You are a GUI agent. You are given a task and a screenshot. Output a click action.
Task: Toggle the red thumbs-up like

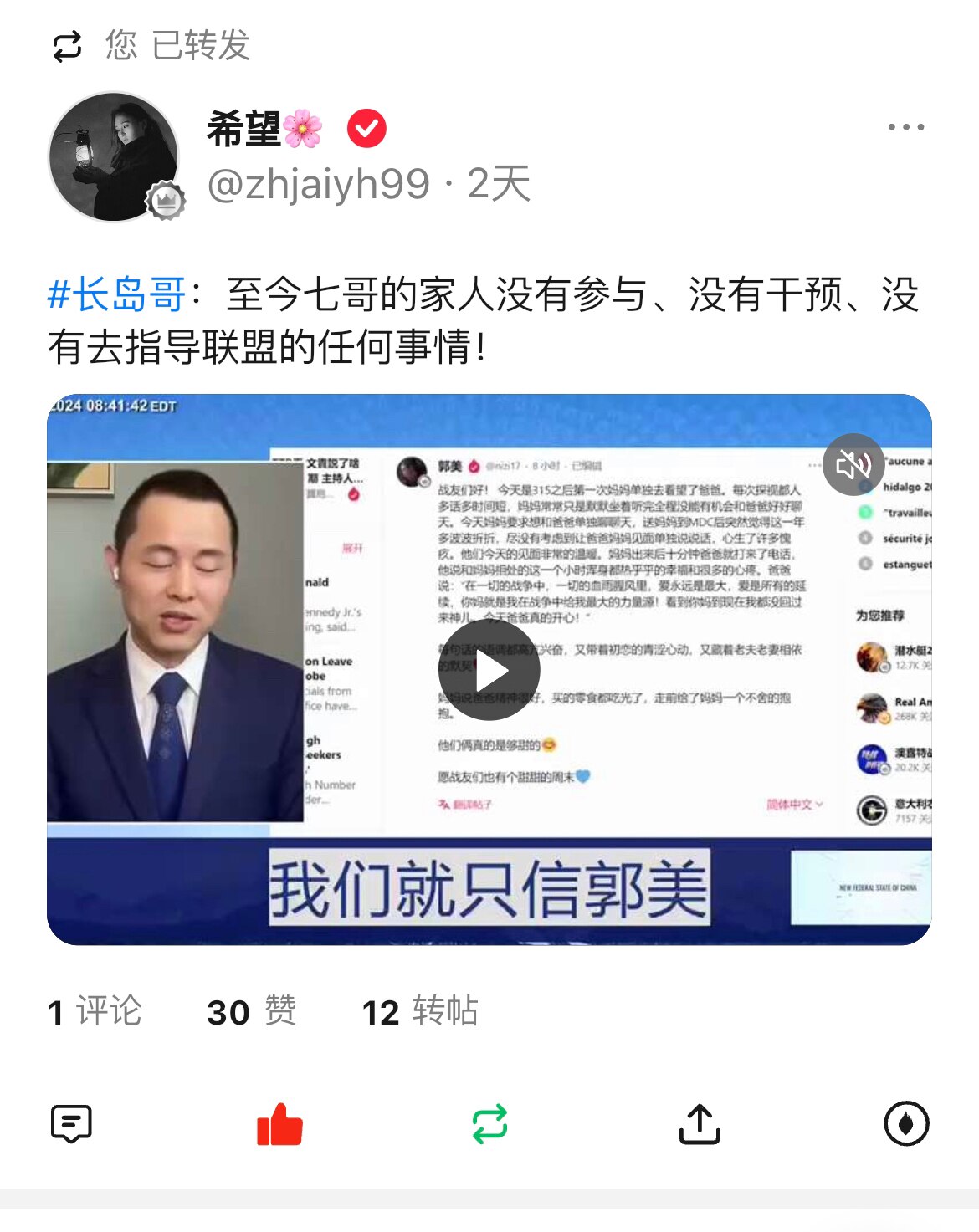pos(279,1123)
